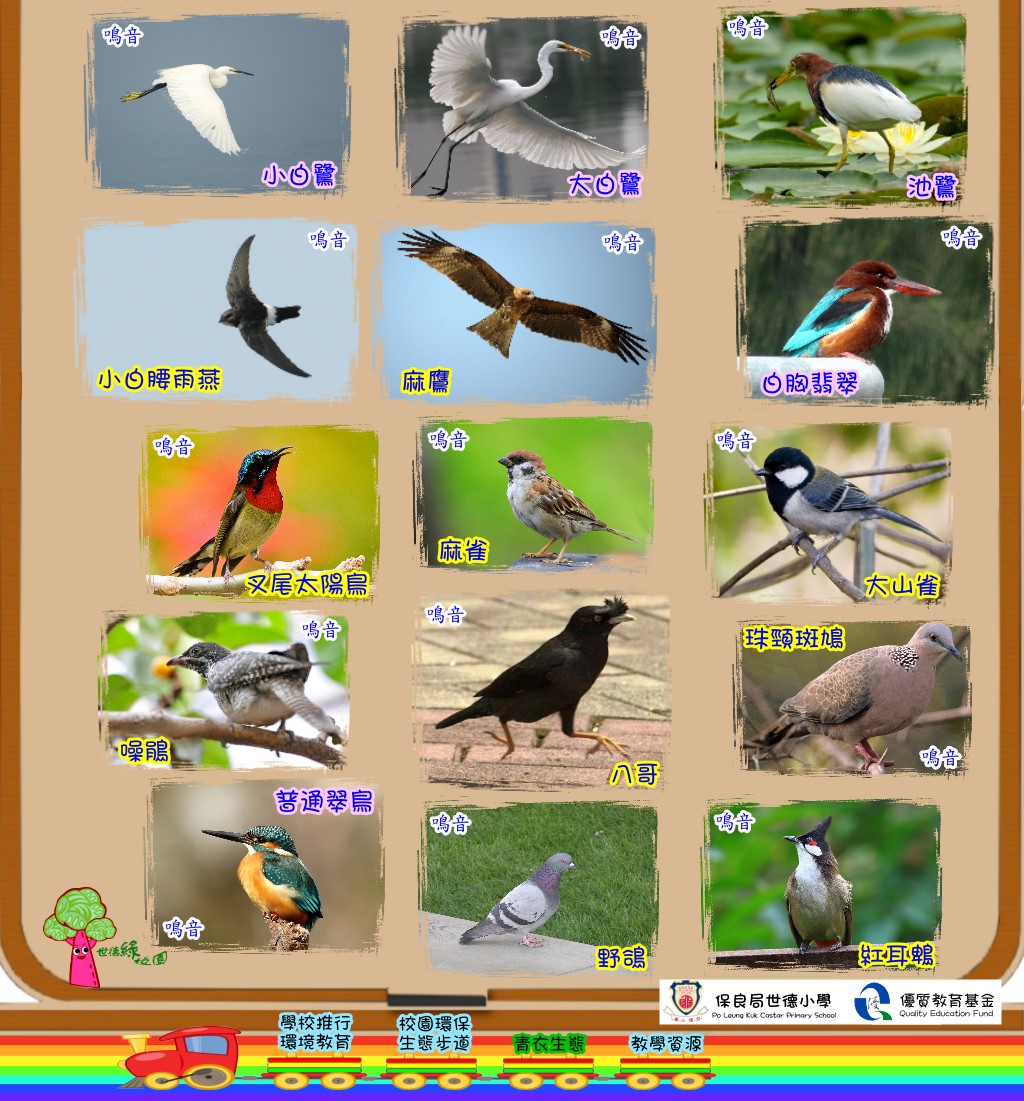Open the 學校推行環境教育 train carriage

click(316, 1034)
